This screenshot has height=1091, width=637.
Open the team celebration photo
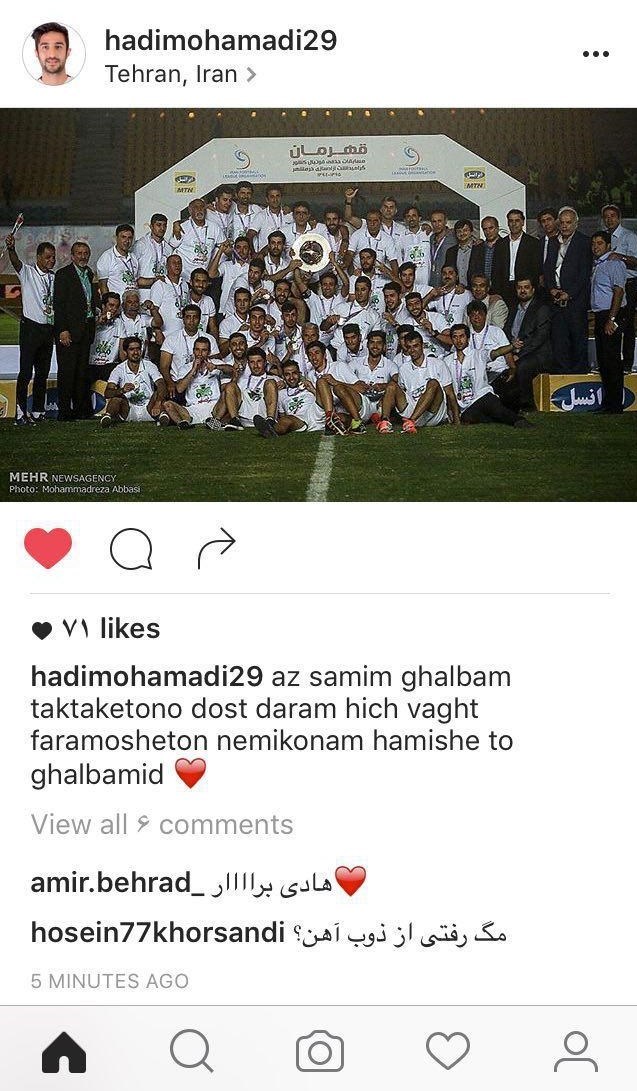318,305
